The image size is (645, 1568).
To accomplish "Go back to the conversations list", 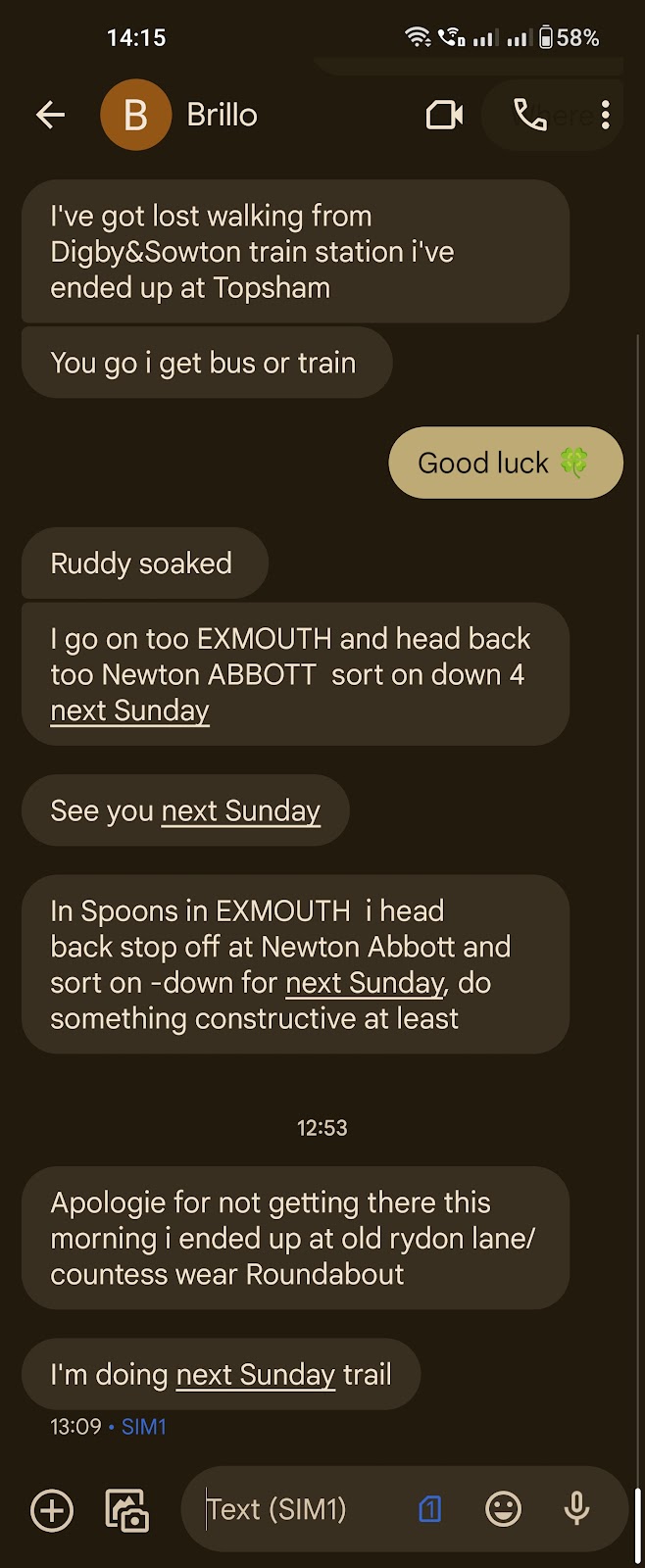I will coord(51,116).
